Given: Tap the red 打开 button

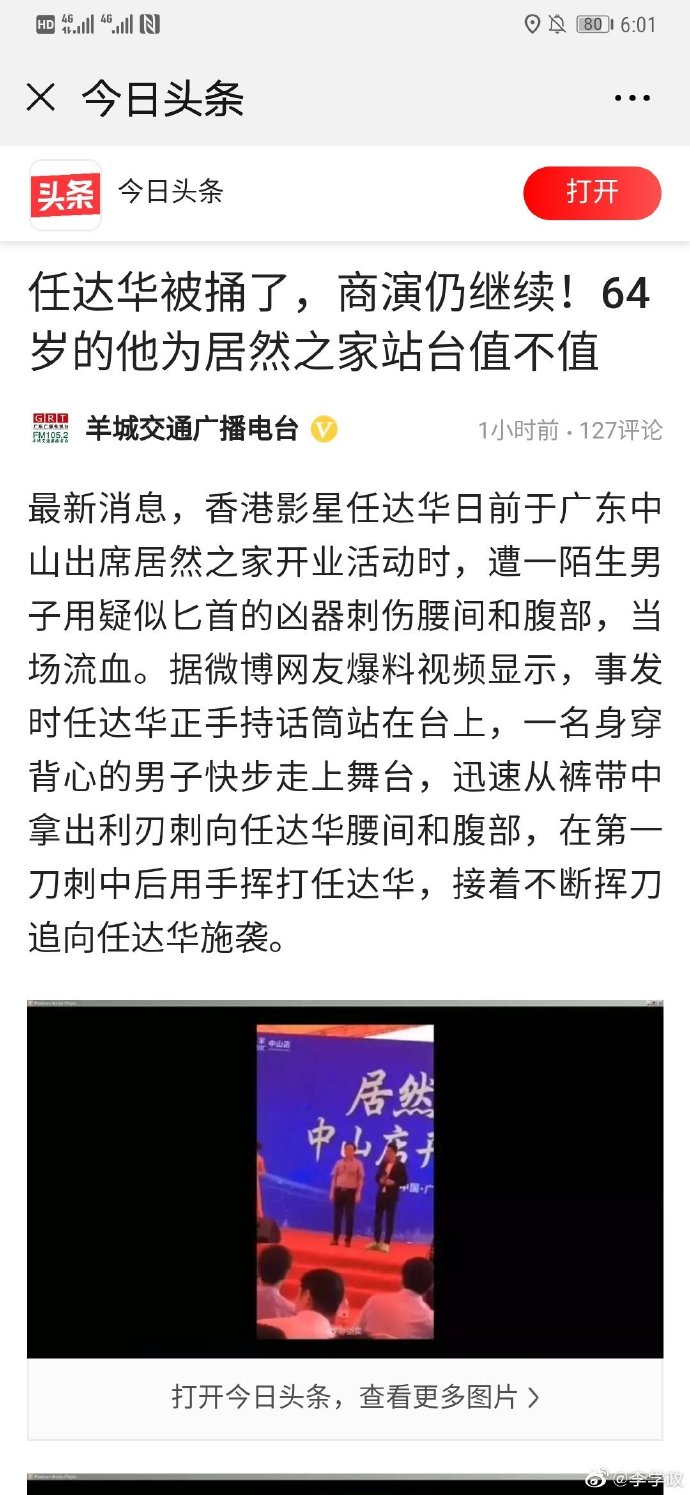Looking at the screenshot, I should (x=592, y=192).
